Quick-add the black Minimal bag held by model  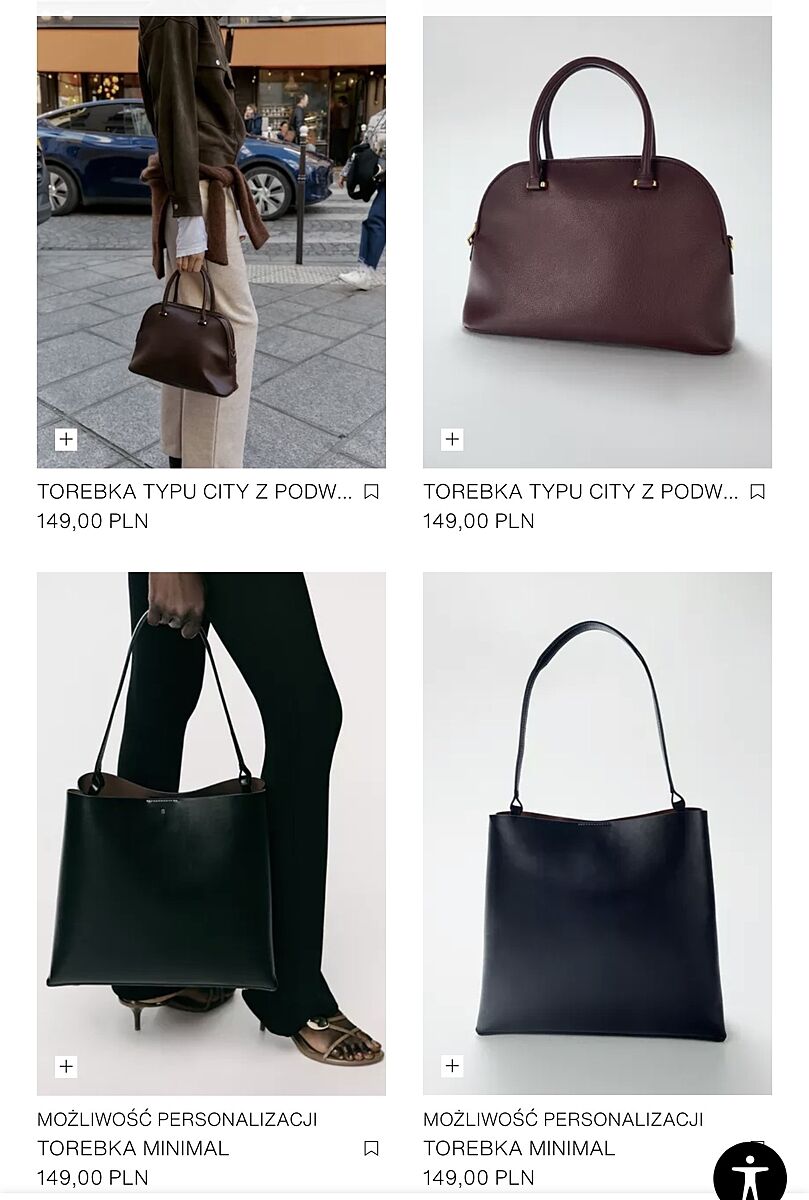(x=66, y=1066)
